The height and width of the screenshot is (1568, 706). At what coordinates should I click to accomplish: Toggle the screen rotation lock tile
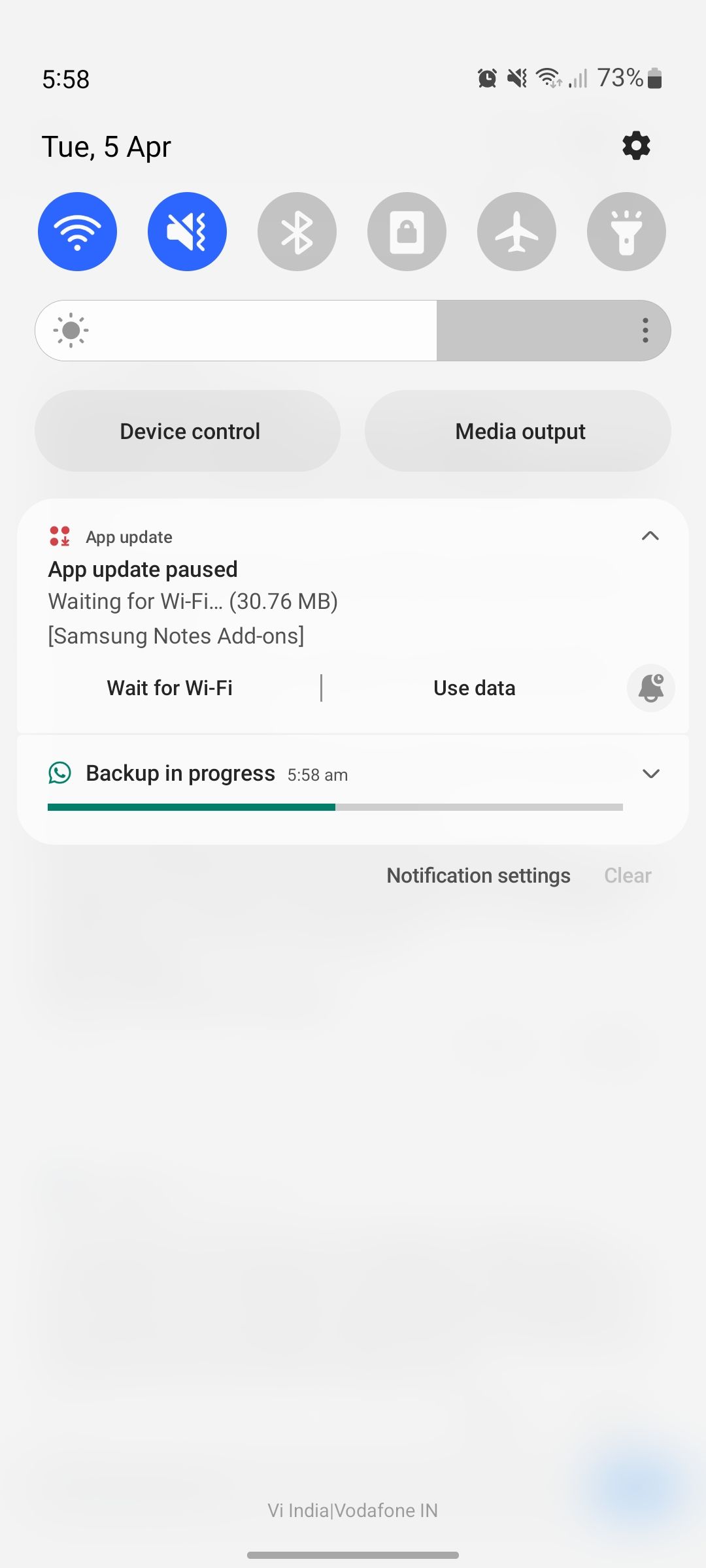(x=407, y=231)
